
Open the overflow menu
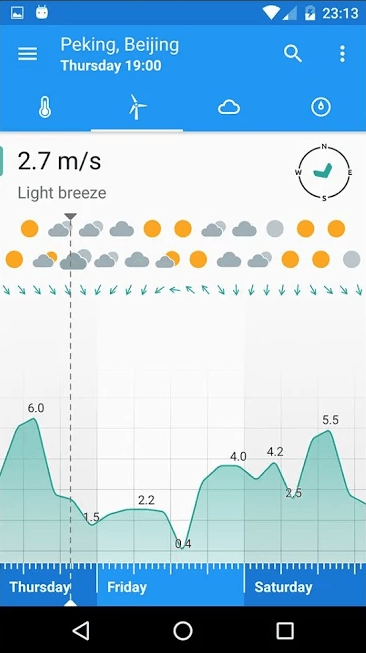342,54
